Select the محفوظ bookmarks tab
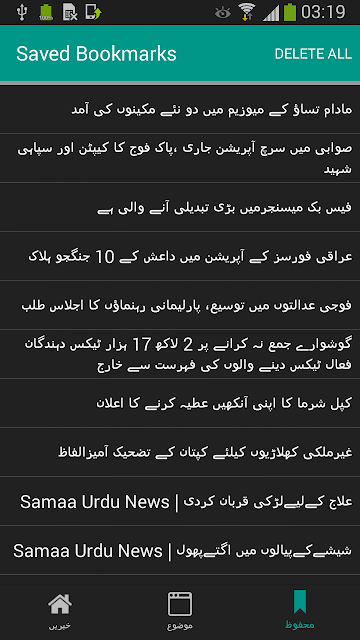This screenshot has height=640, width=360. pos(300,610)
